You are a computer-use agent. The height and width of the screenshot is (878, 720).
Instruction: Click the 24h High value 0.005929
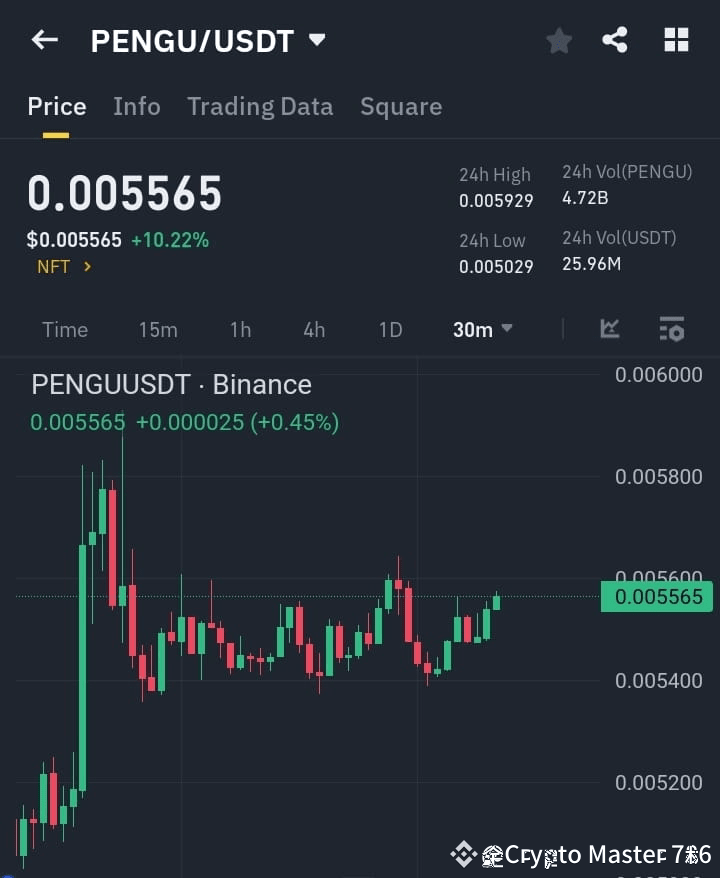click(496, 200)
